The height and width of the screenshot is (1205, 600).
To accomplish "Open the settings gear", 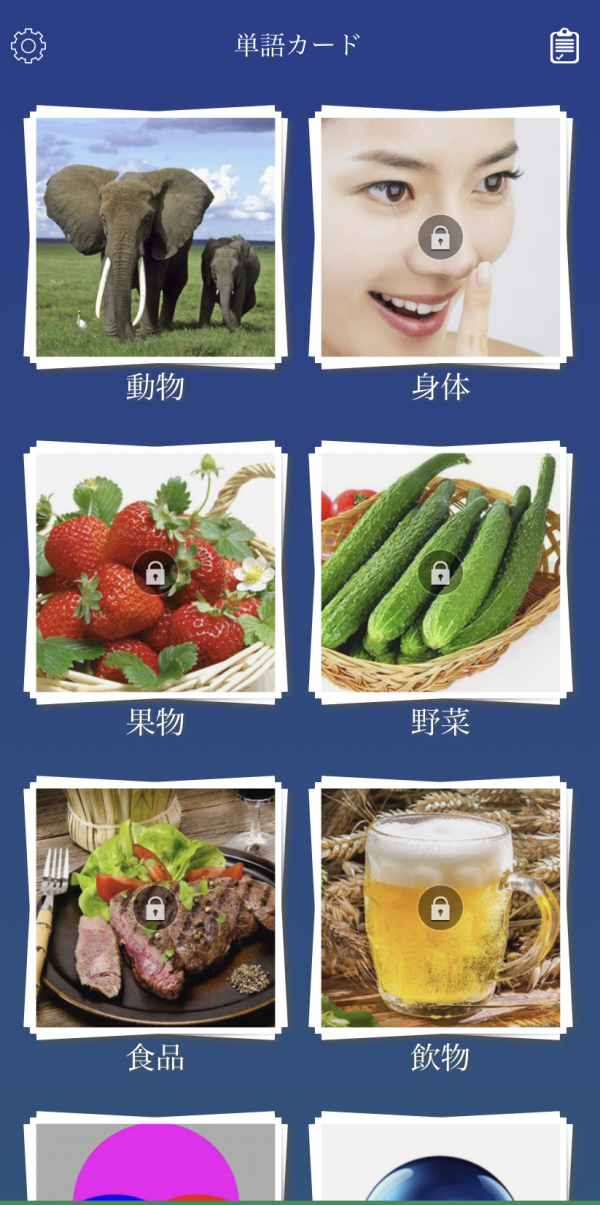I will pyautogui.click(x=28, y=46).
